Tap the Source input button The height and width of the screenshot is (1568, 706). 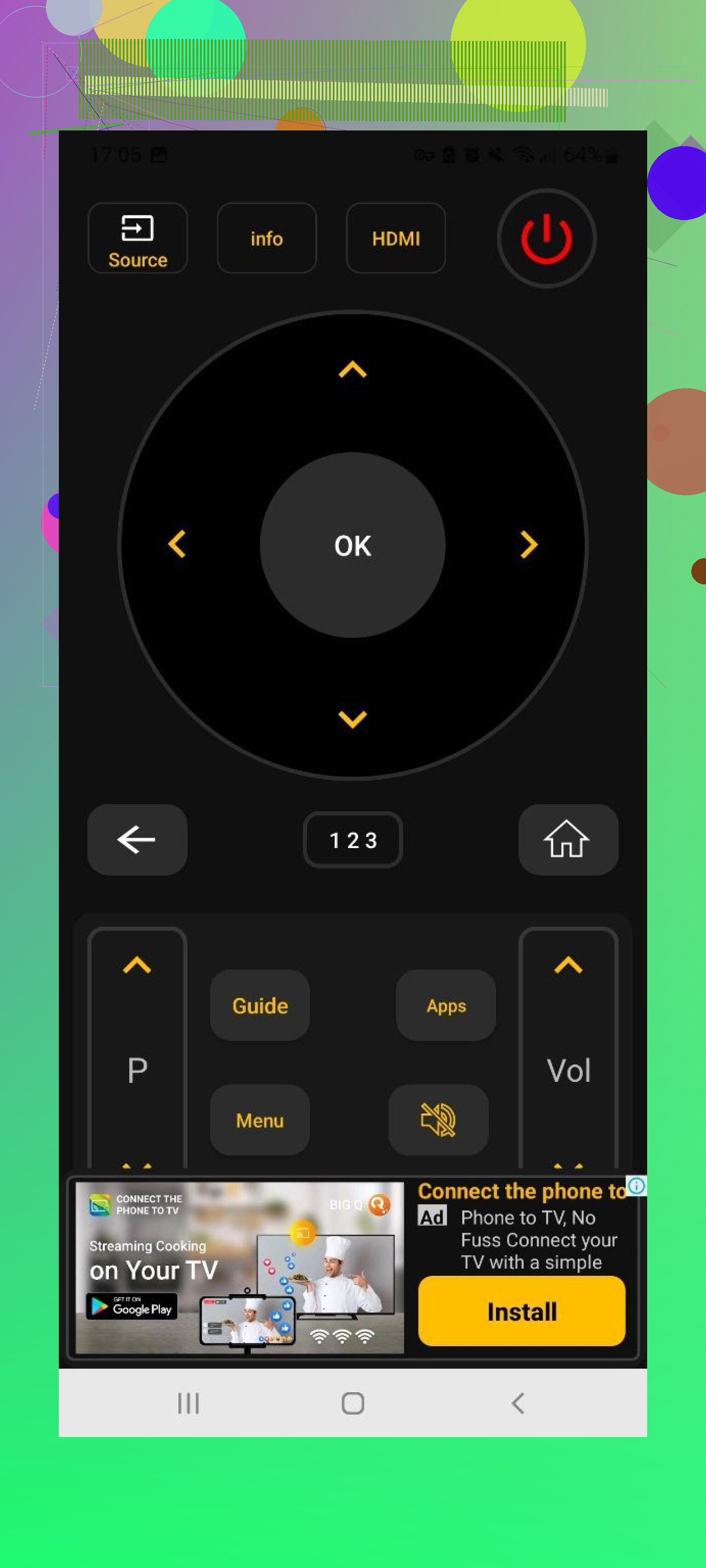coord(137,238)
